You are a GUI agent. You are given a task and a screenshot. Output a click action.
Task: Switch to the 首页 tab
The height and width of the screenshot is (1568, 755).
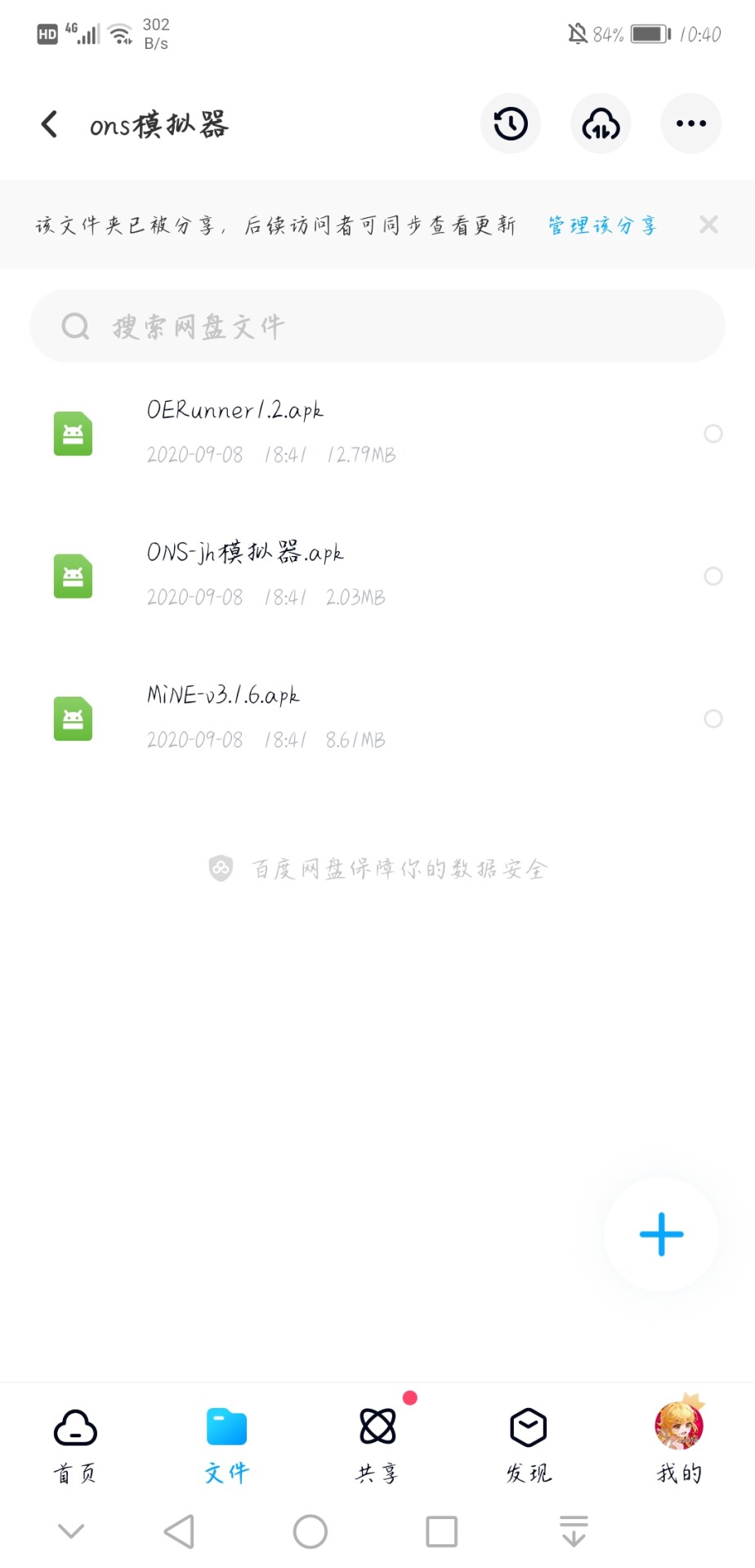click(x=75, y=1445)
